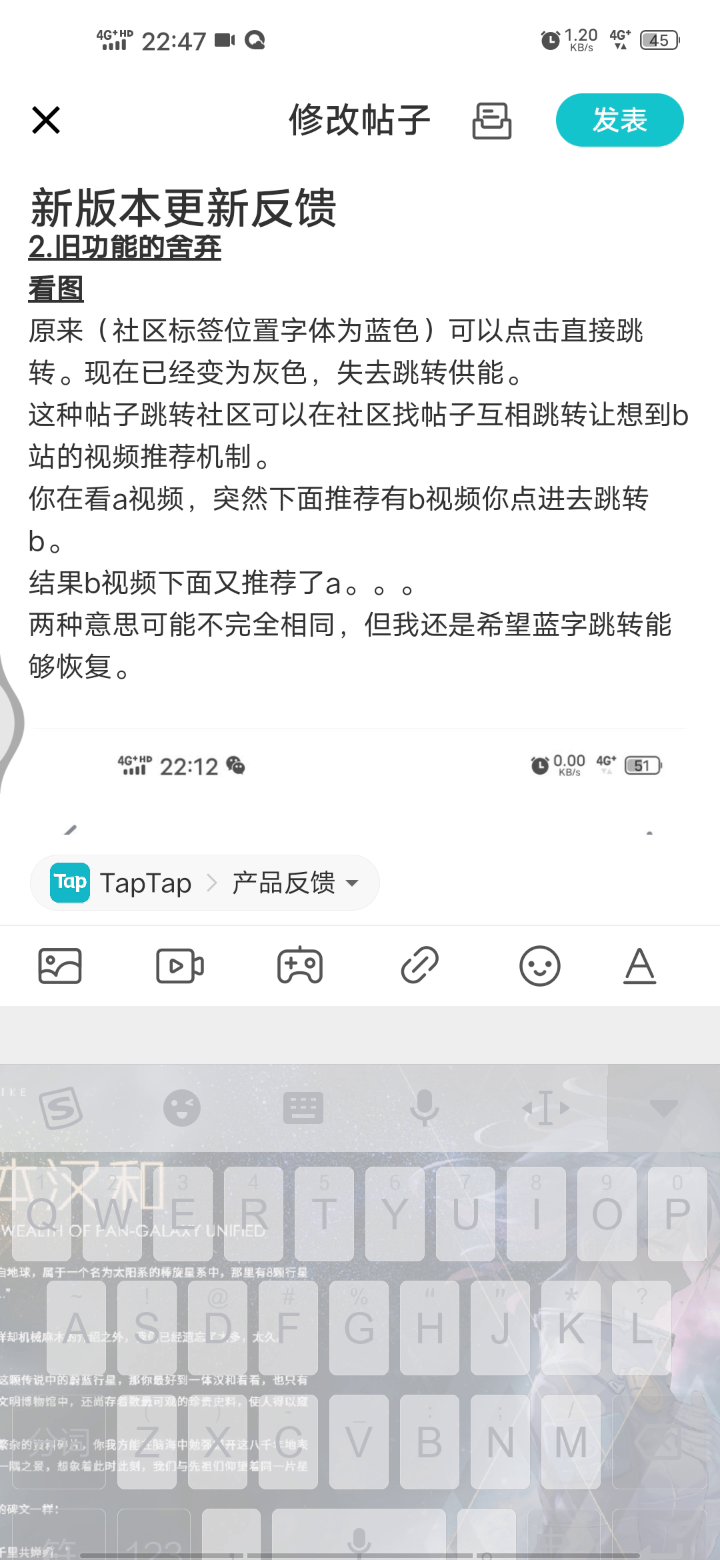
Task: Insert a video into the post
Action: tap(180, 966)
